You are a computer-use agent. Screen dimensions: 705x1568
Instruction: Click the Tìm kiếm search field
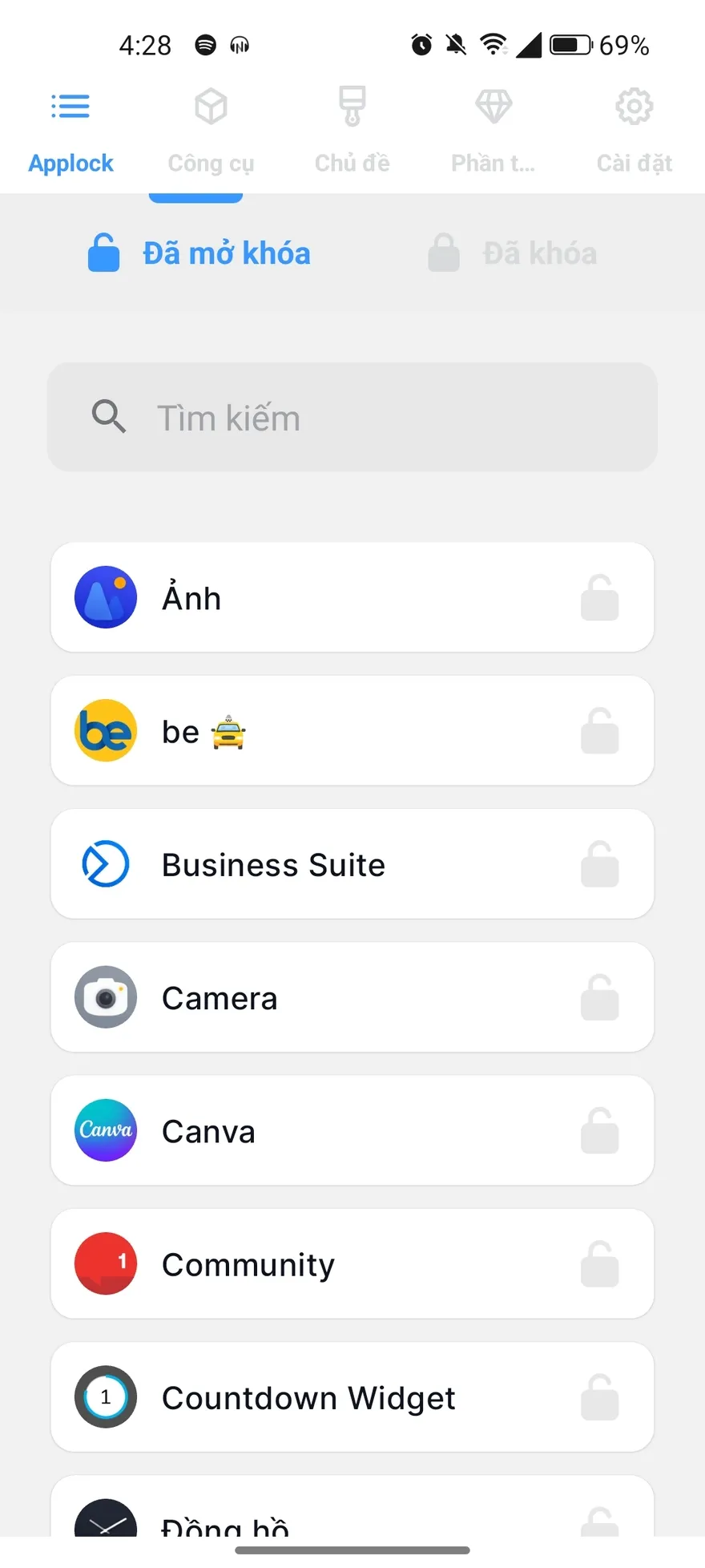(352, 417)
